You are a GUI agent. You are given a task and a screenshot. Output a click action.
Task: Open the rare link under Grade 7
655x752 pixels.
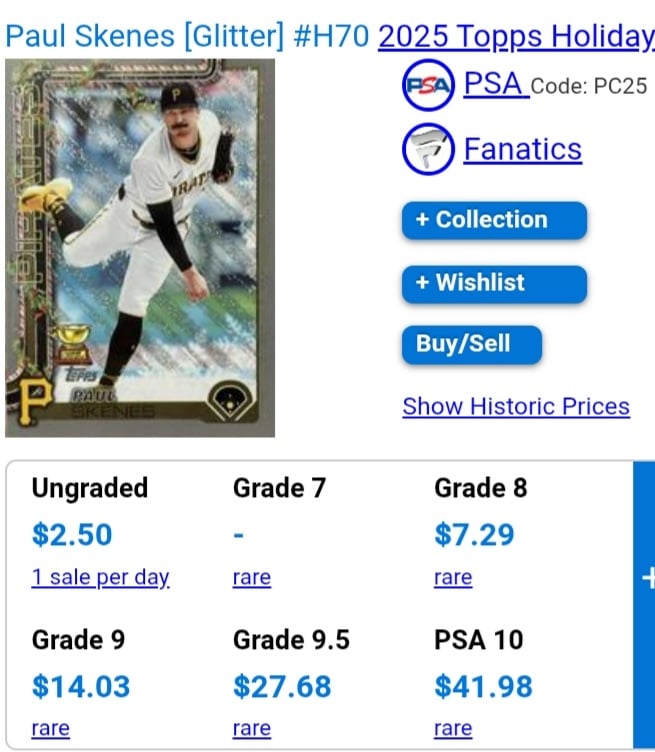[x=251, y=577]
